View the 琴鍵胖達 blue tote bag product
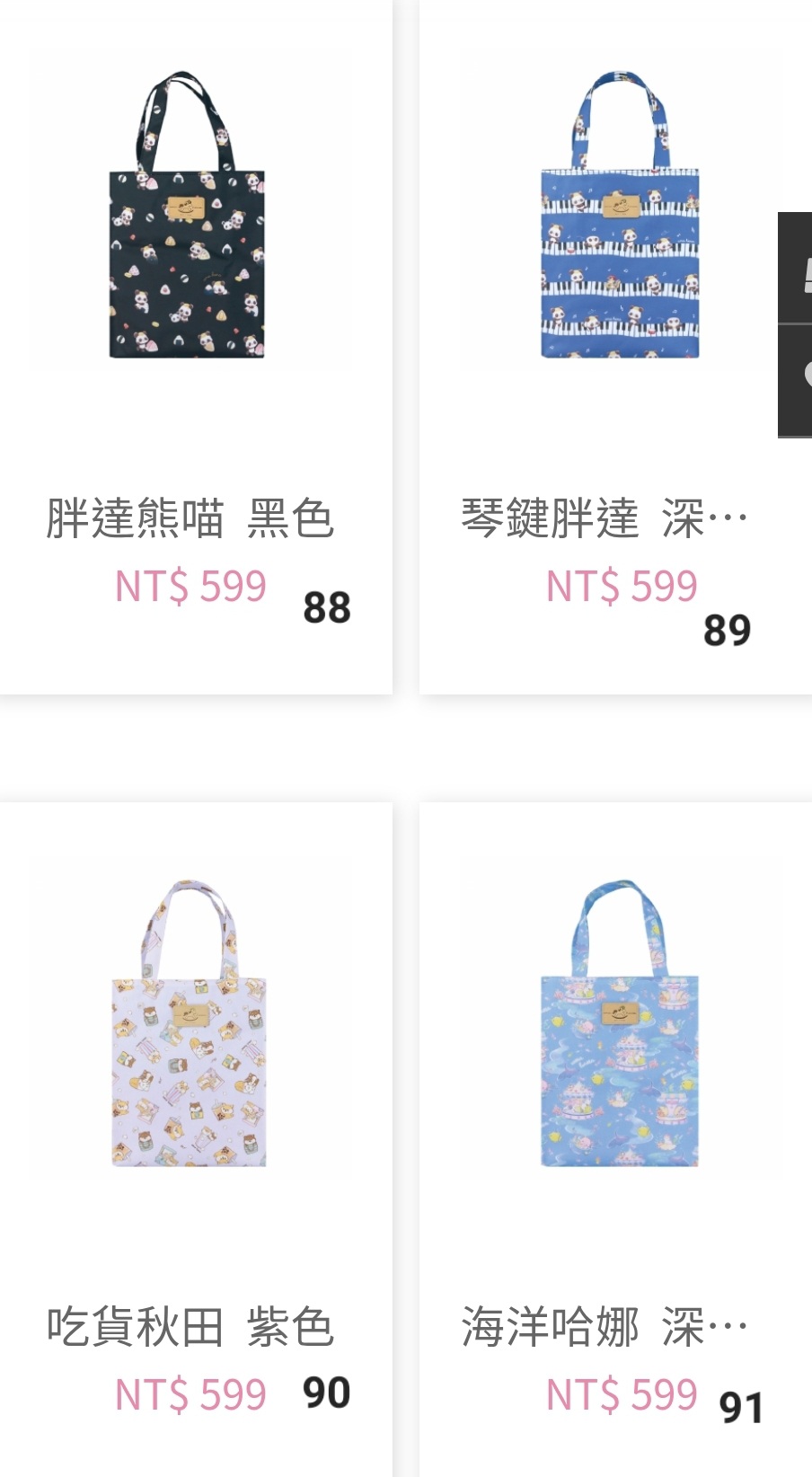812x1477 pixels. pos(615,346)
